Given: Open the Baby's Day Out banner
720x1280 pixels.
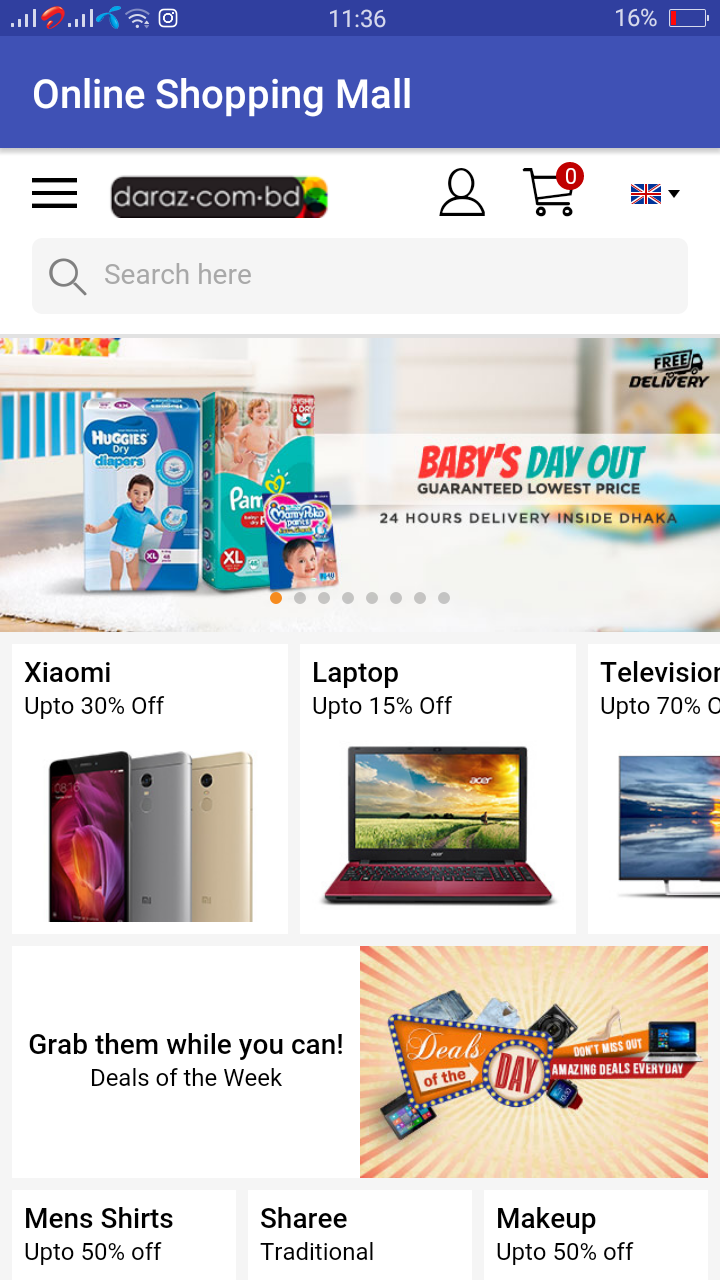Looking at the screenshot, I should click(360, 484).
